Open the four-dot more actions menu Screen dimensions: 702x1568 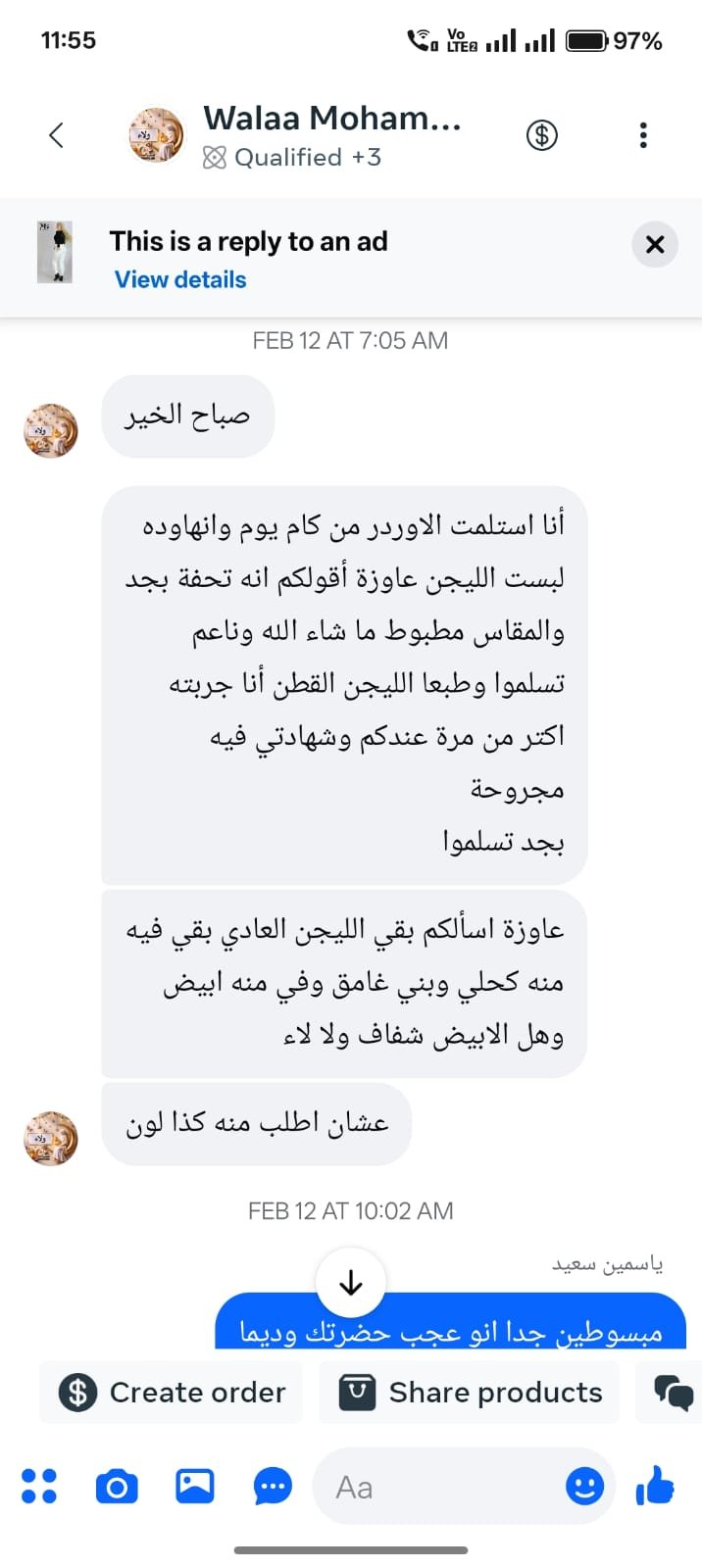[39, 1487]
